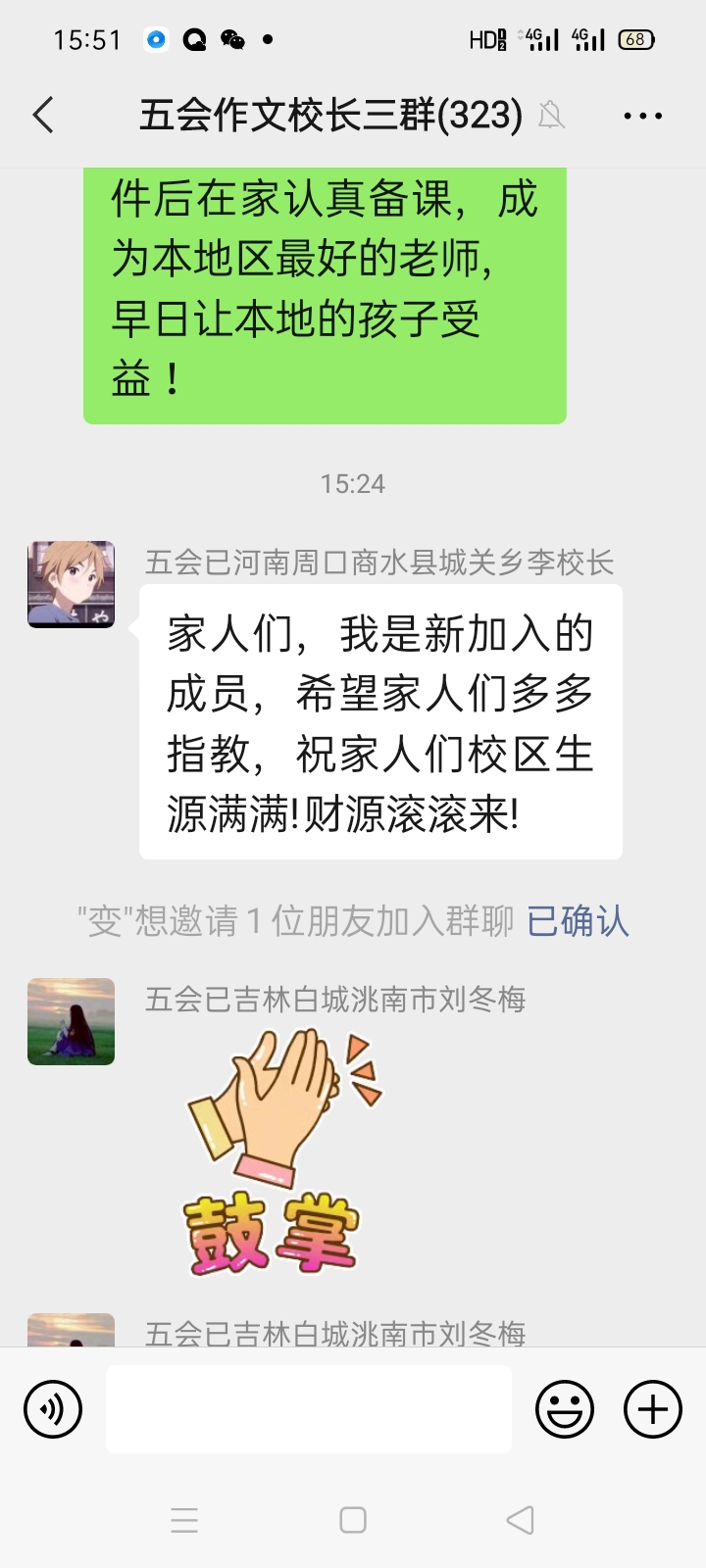
Task: Open 已确认 invitation link
Action: click(578, 921)
